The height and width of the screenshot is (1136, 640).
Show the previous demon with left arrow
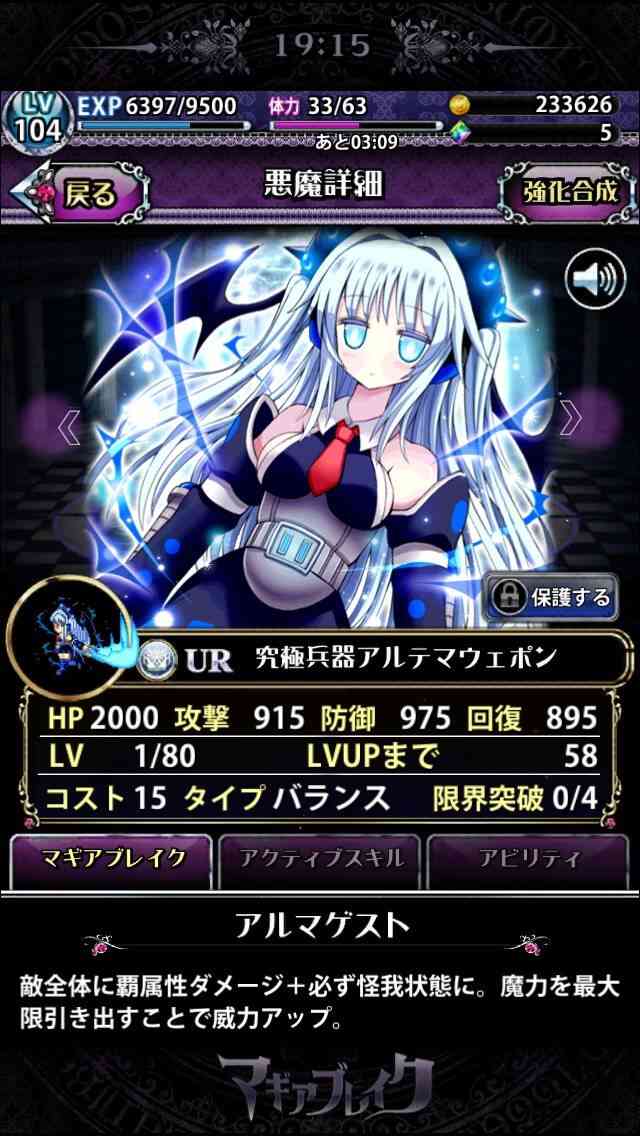[x=69, y=427]
